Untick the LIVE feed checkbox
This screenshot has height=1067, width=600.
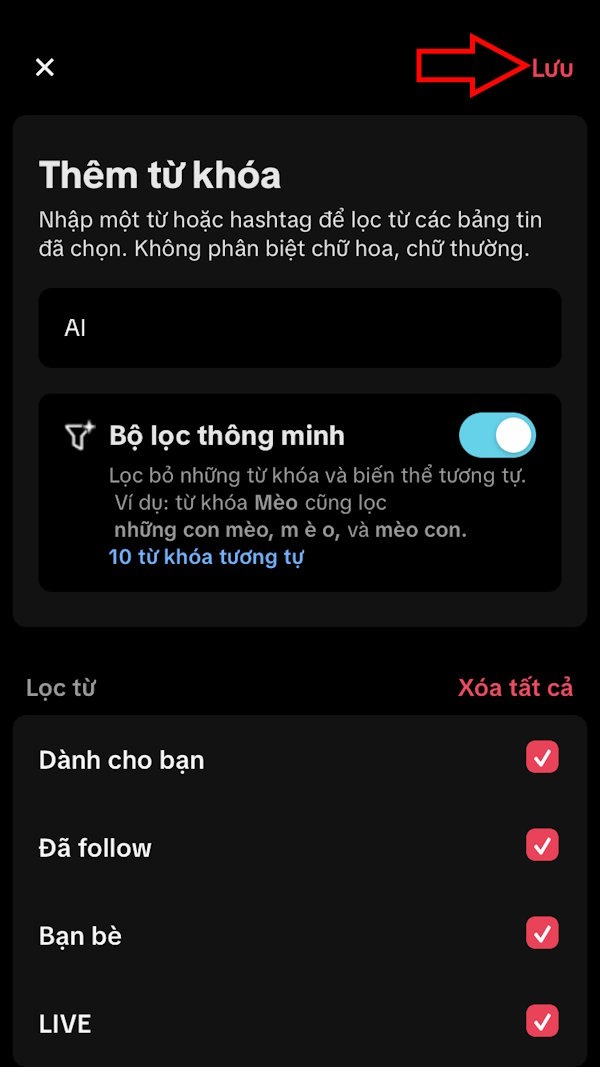coord(542,1022)
